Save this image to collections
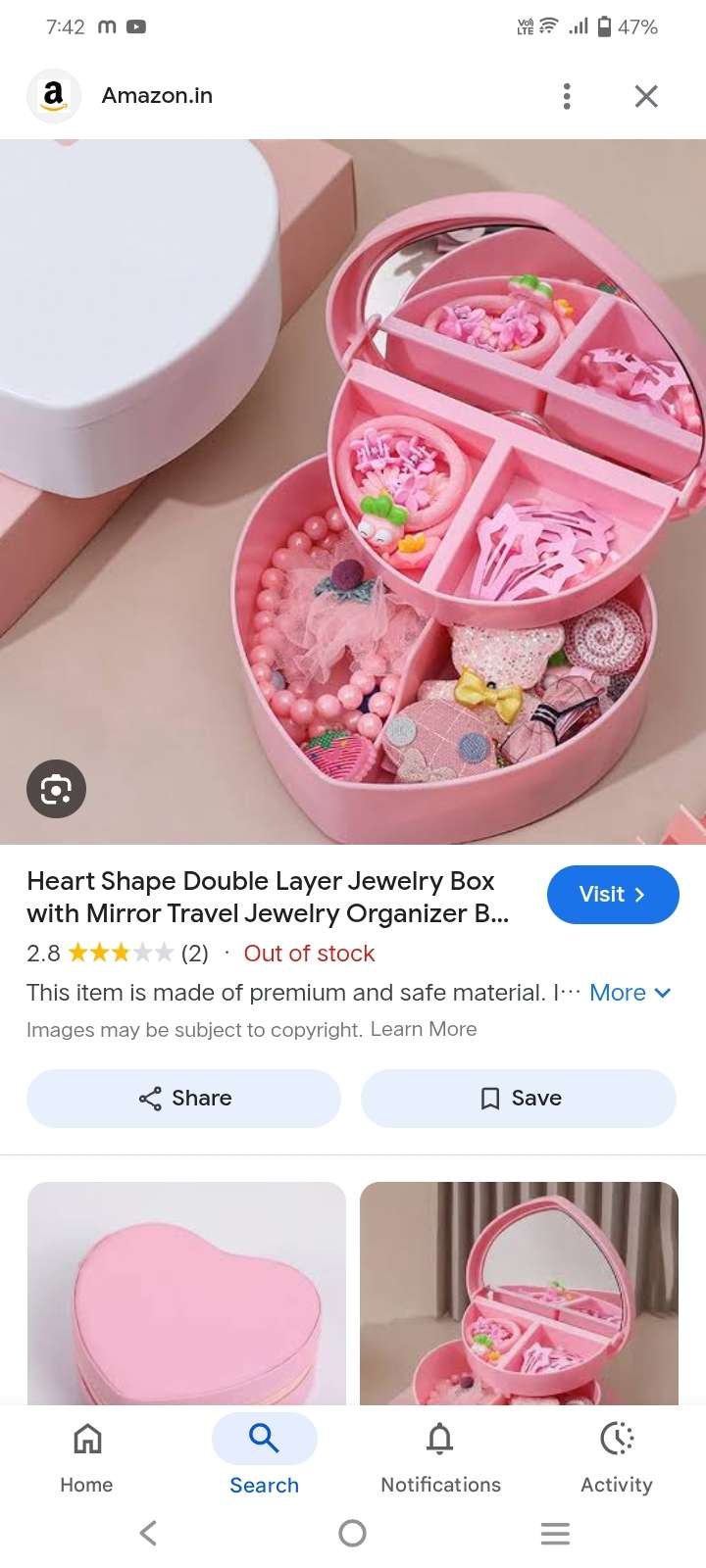Viewport: 706px width, 1568px height. point(519,1099)
